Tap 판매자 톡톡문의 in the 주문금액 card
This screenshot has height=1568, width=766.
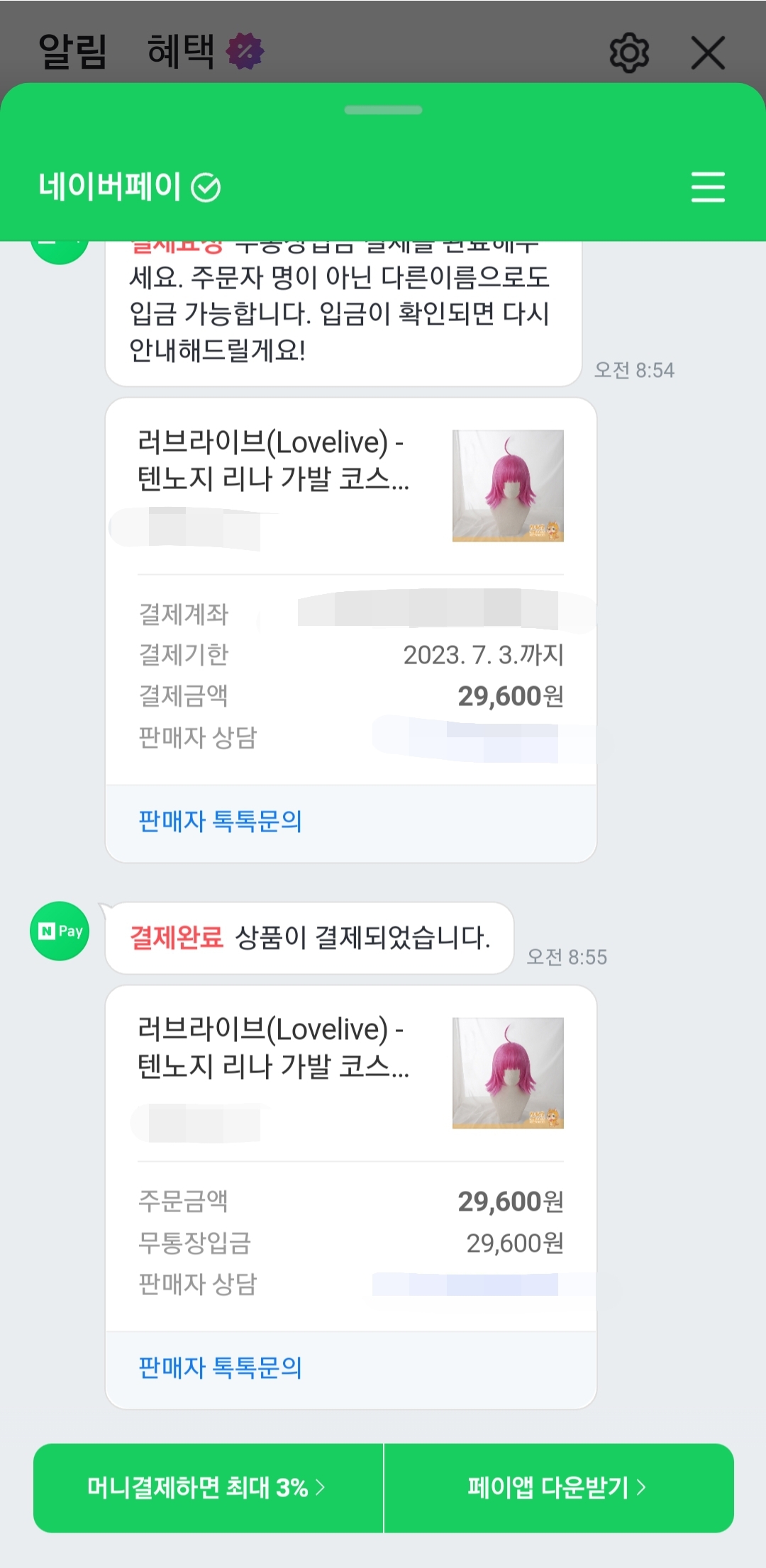(x=221, y=1367)
